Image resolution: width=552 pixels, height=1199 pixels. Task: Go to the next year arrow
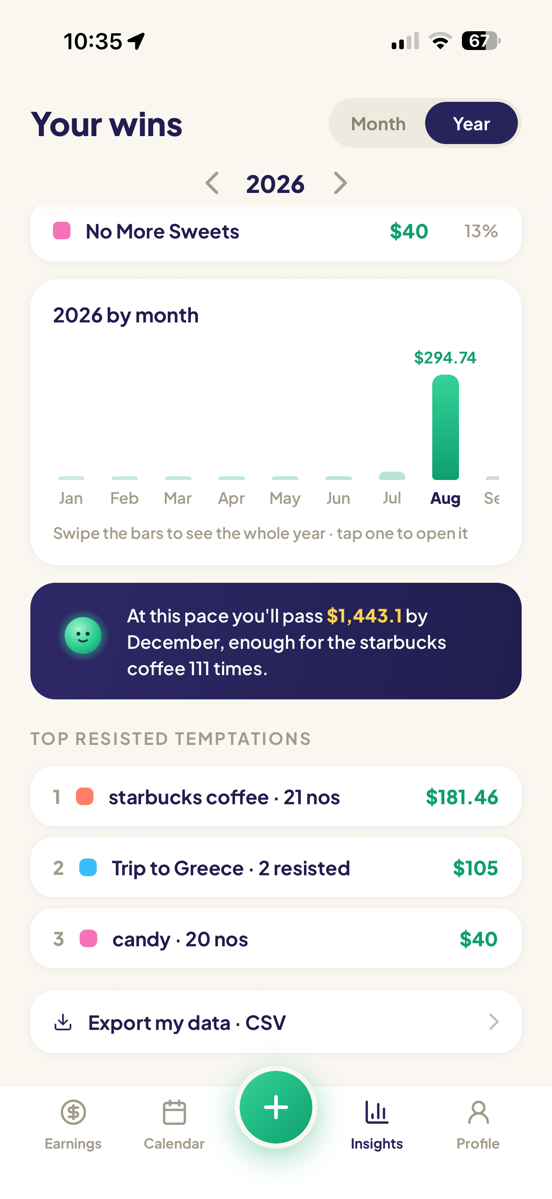(340, 184)
